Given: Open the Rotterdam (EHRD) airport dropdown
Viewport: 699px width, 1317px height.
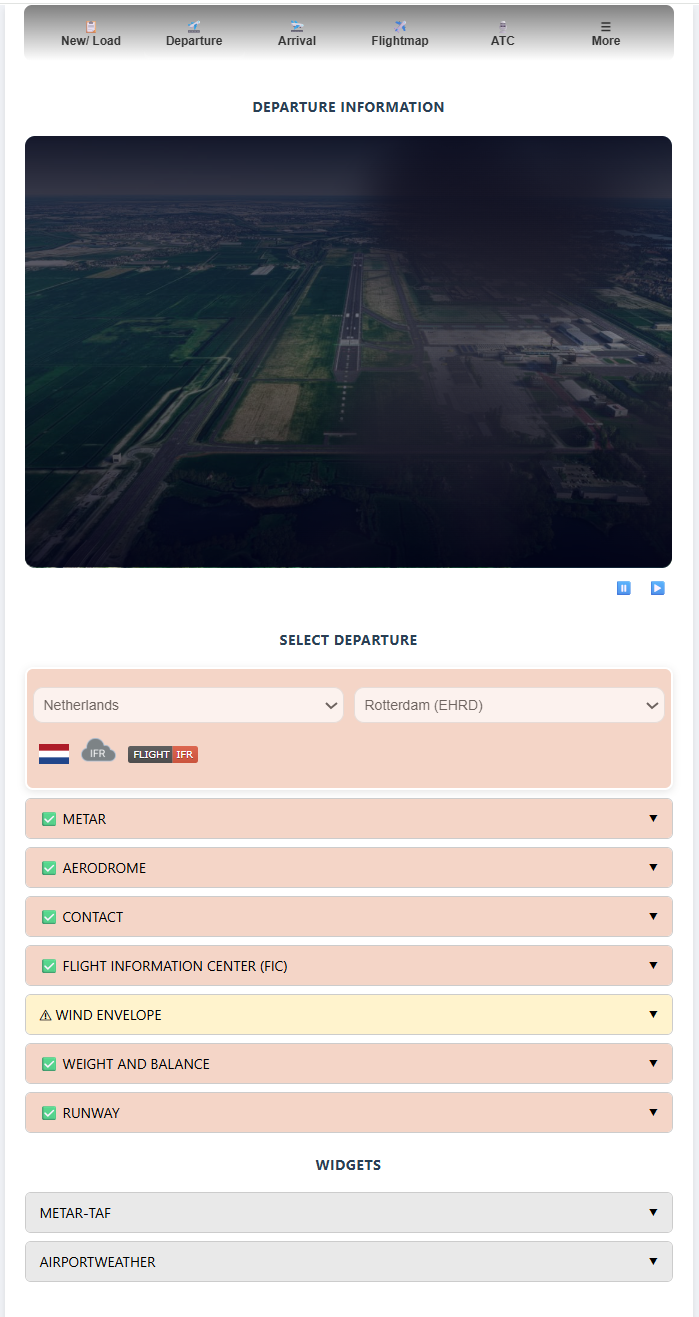Looking at the screenshot, I should (509, 705).
